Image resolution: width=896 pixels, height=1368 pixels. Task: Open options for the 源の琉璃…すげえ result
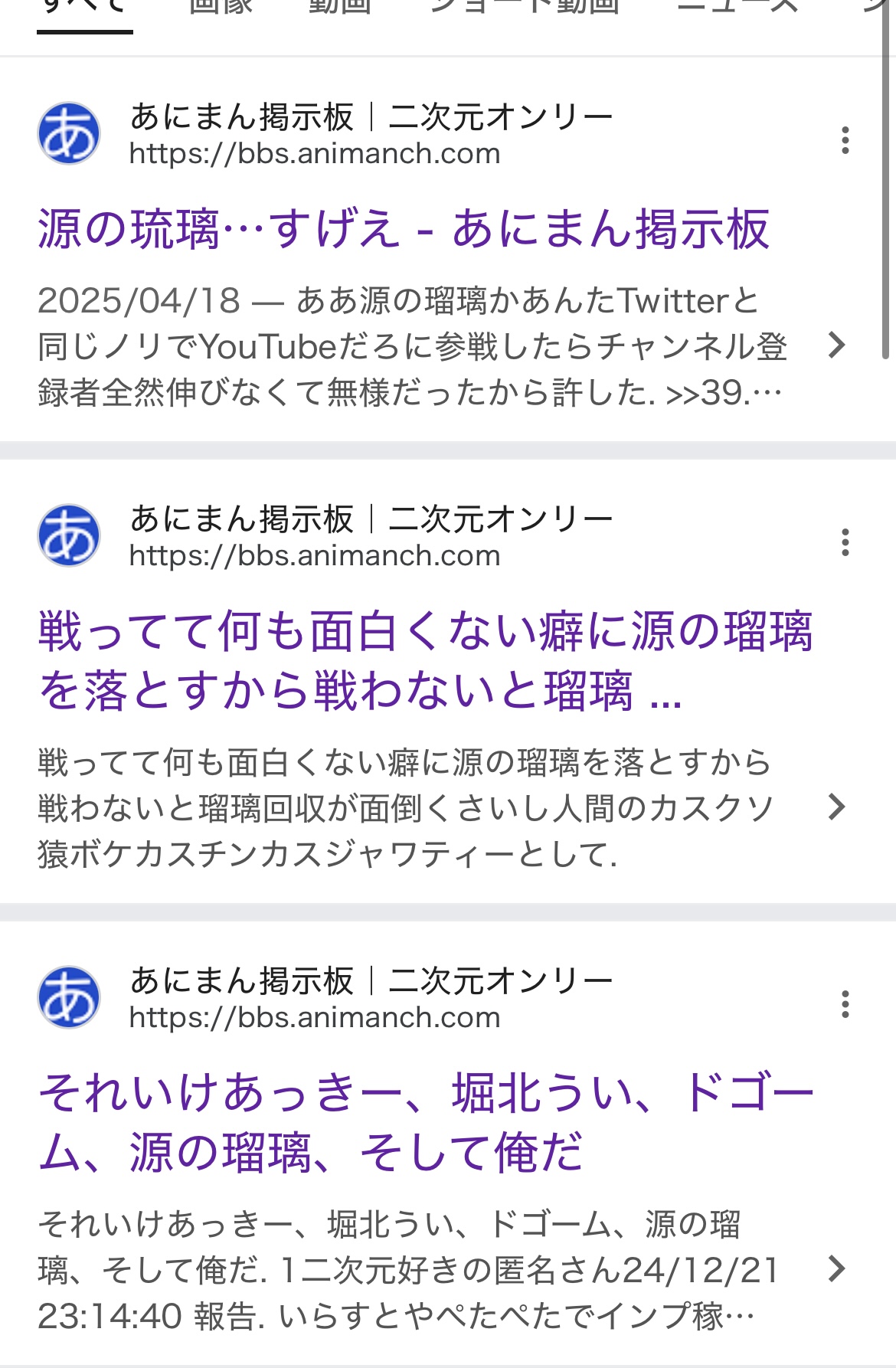point(845,140)
